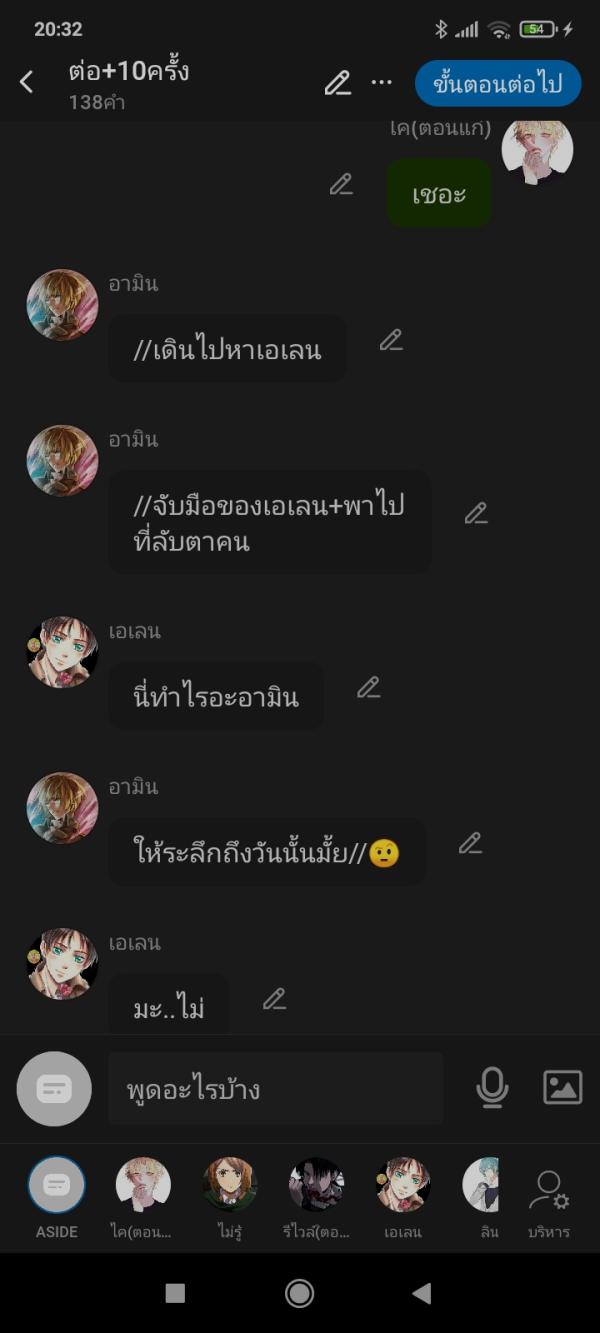Edit the มะ..ไม่ message

(x=274, y=999)
